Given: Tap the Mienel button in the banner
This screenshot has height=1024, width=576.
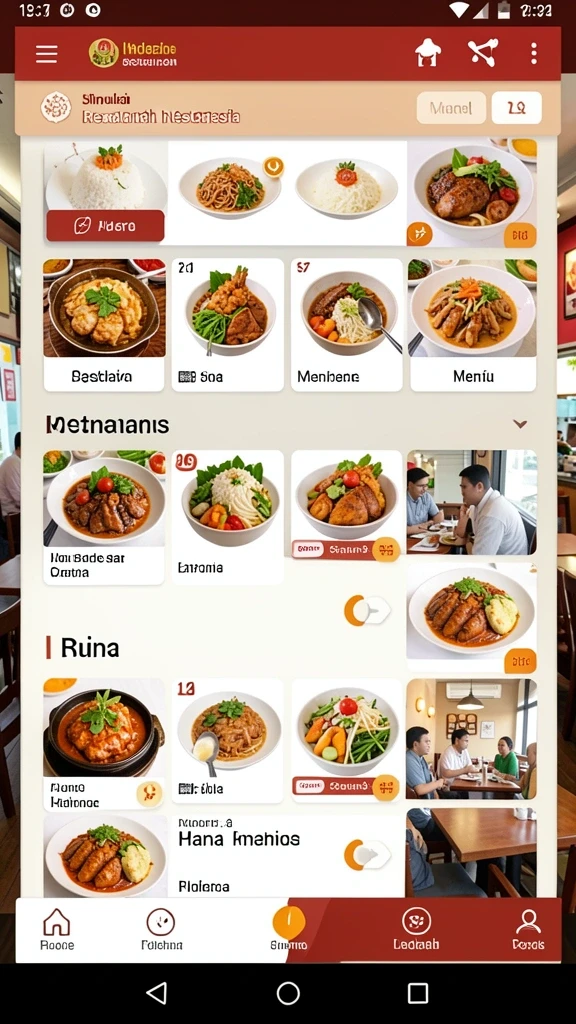Looking at the screenshot, I should coord(451,108).
